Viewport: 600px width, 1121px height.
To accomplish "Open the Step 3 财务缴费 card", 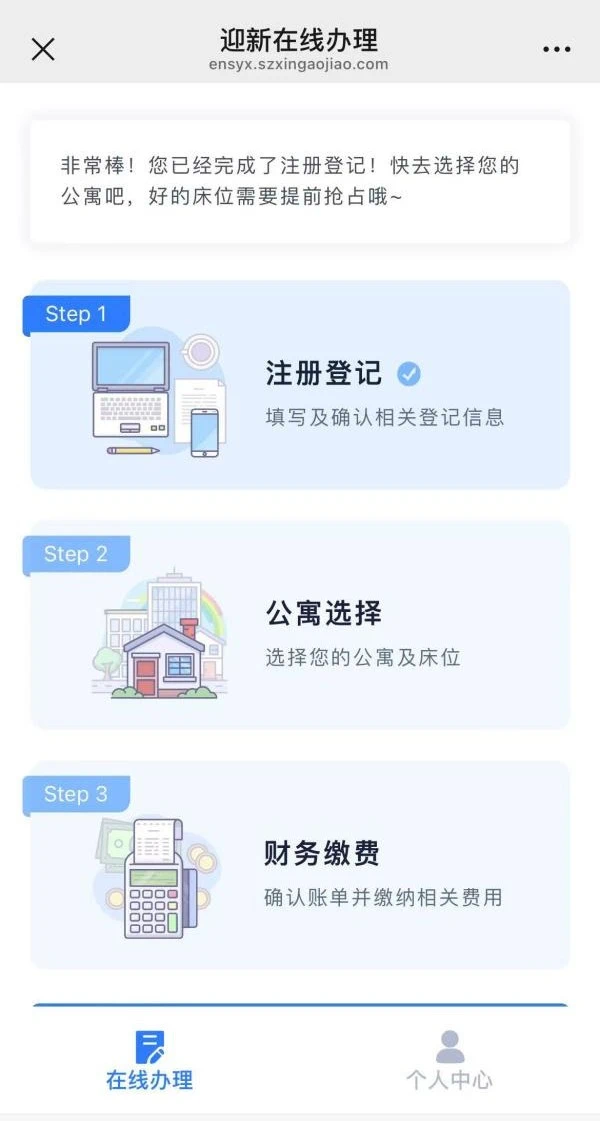I will pos(300,865).
